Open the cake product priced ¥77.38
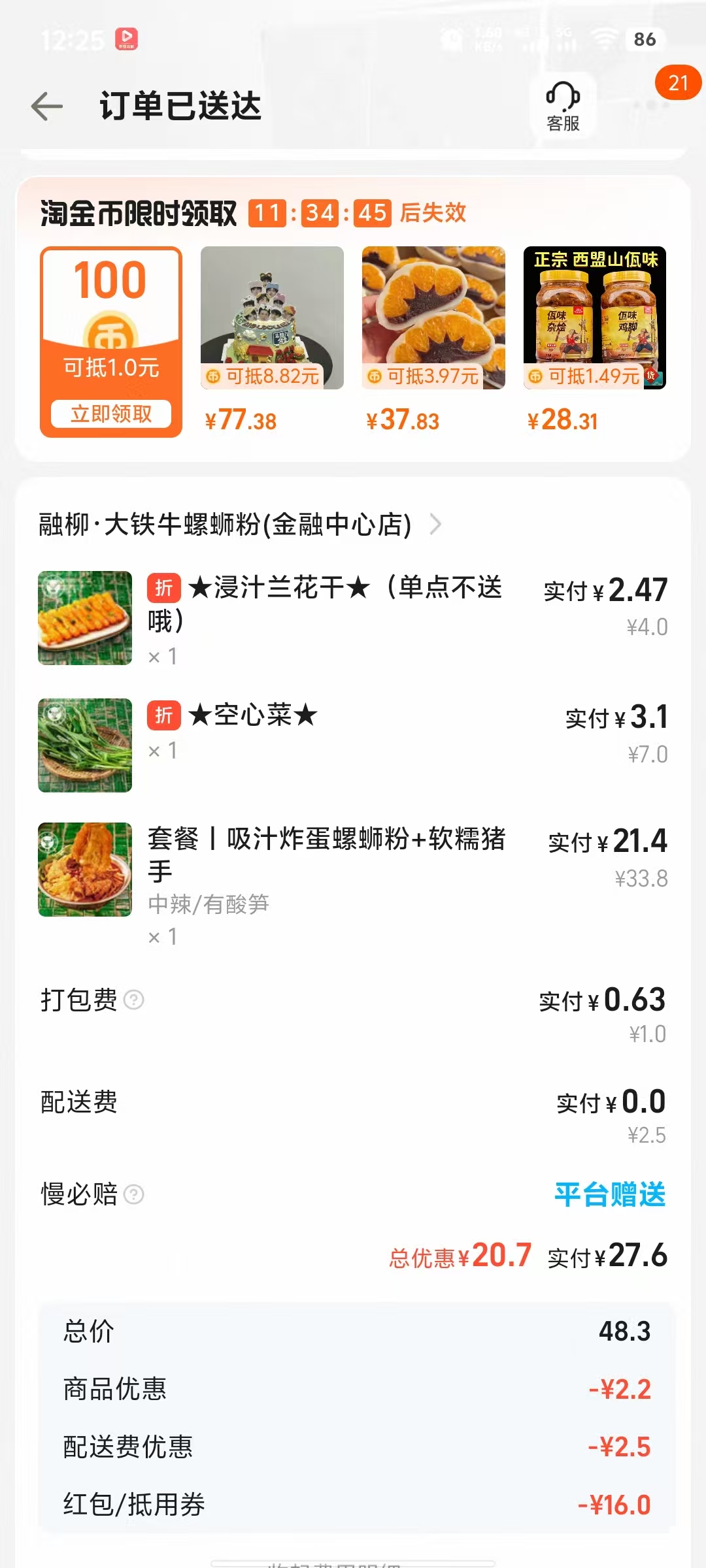Image resolution: width=706 pixels, height=1568 pixels. (x=272, y=318)
